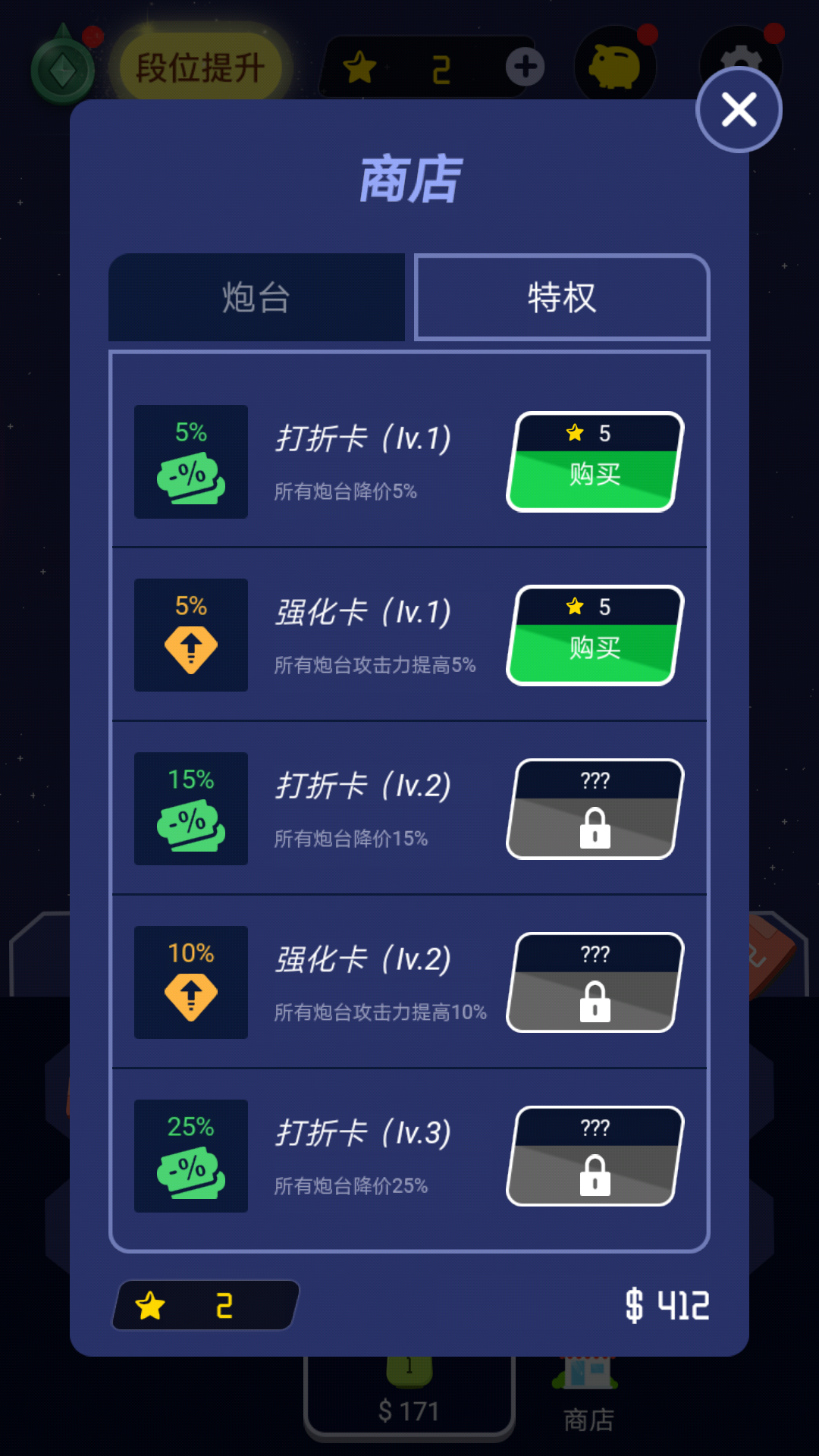Open the piggy bank savings icon

614,64
